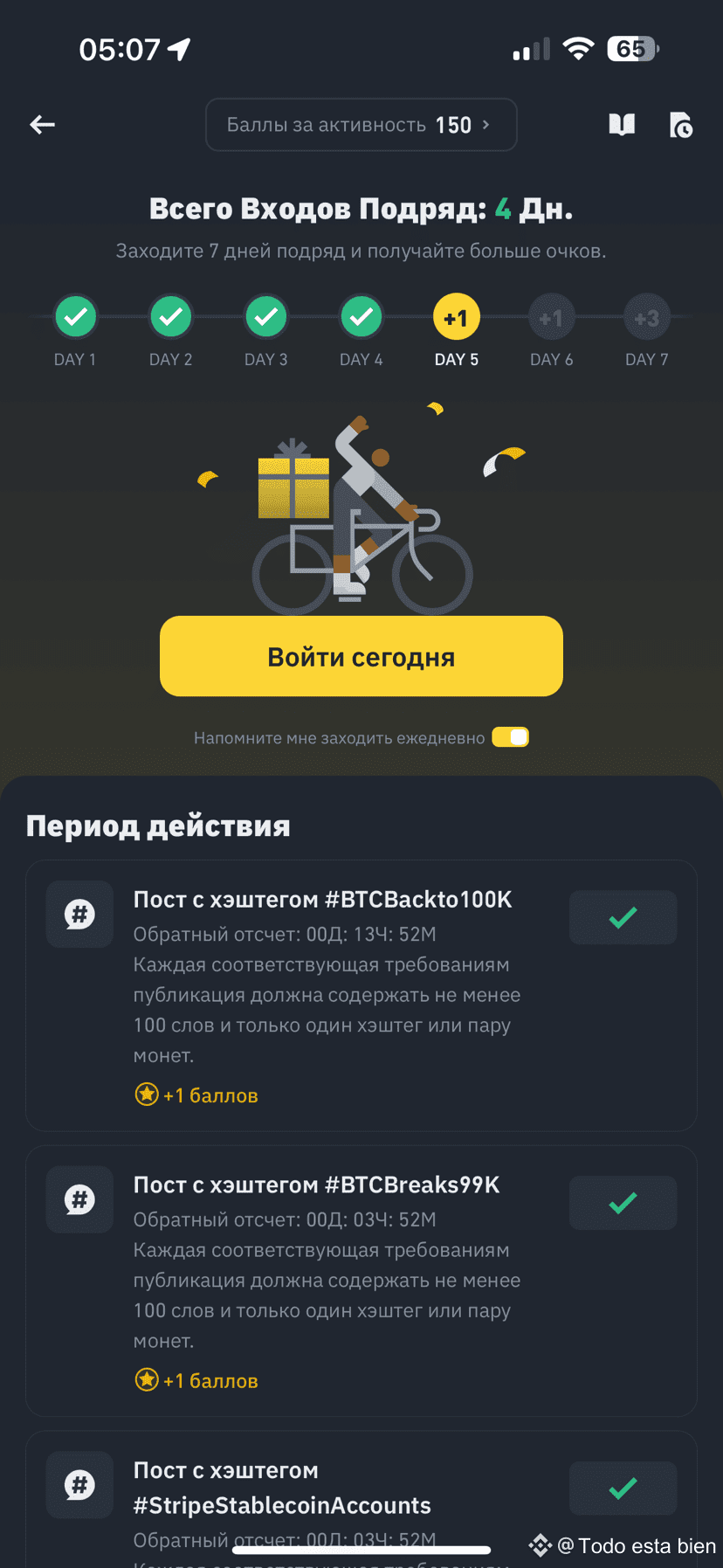Image resolution: width=723 pixels, height=1568 pixels.
Task: Click the hashtag icon beside #StripeStablecoinAccounts
Action: 79,1484
